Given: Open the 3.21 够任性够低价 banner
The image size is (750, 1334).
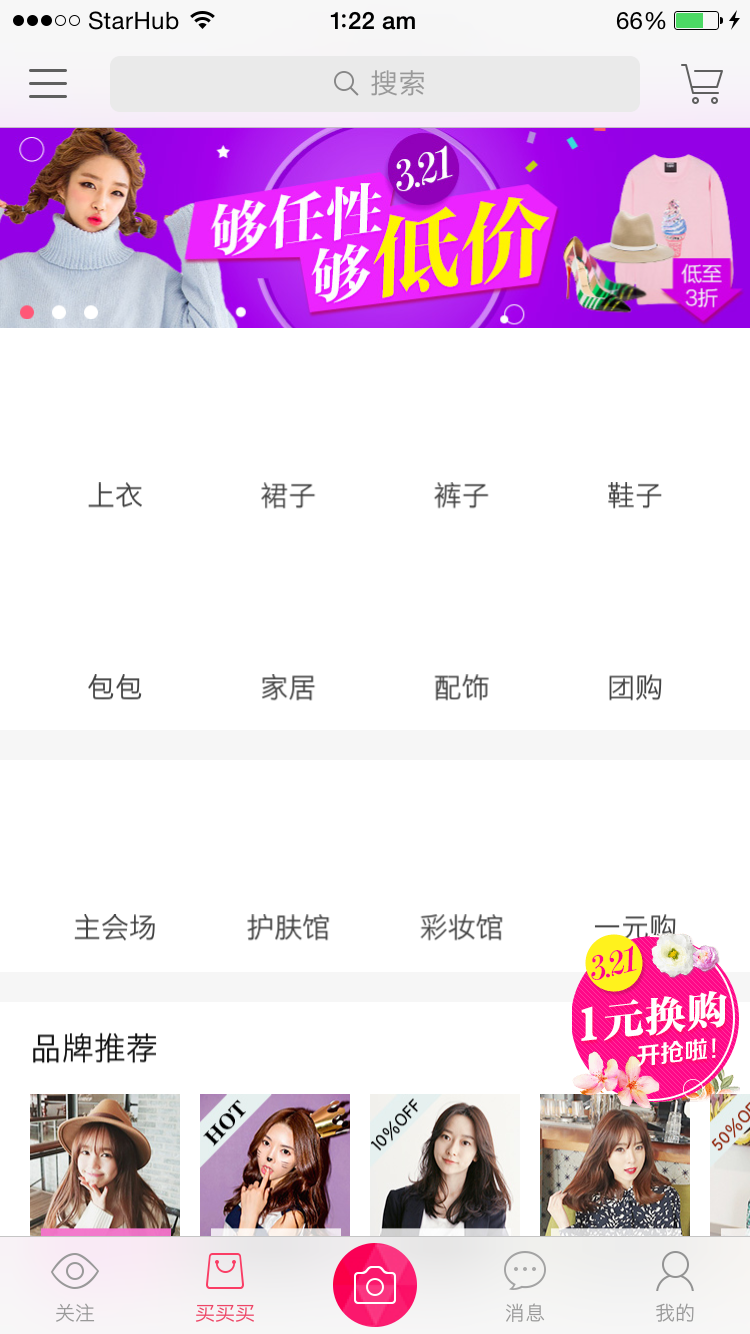Looking at the screenshot, I should pos(375,228).
